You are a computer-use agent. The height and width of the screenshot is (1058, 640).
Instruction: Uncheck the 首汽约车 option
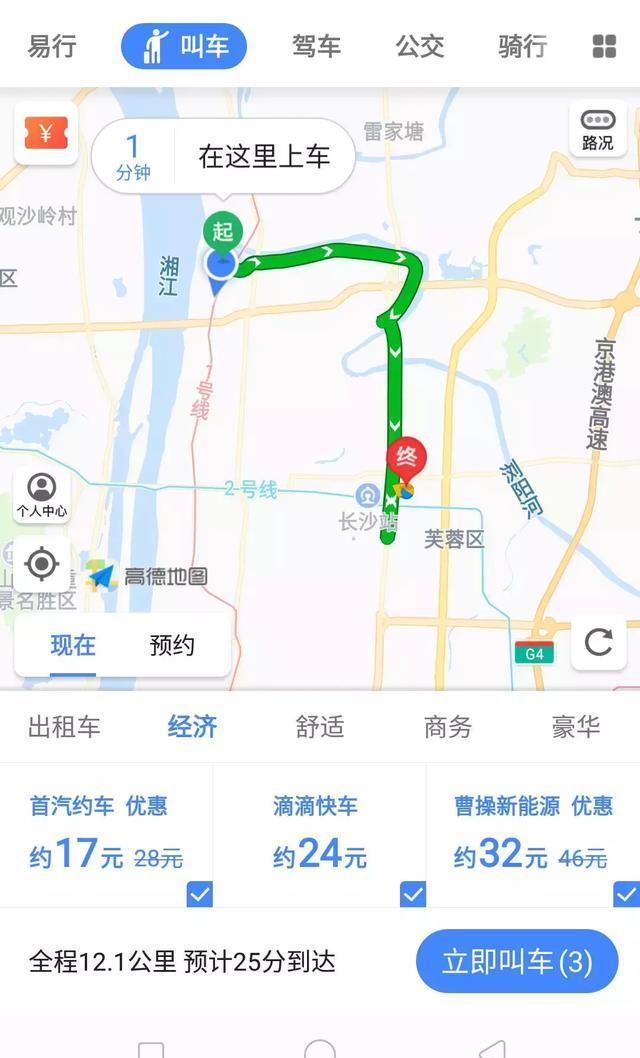[x=199, y=894]
